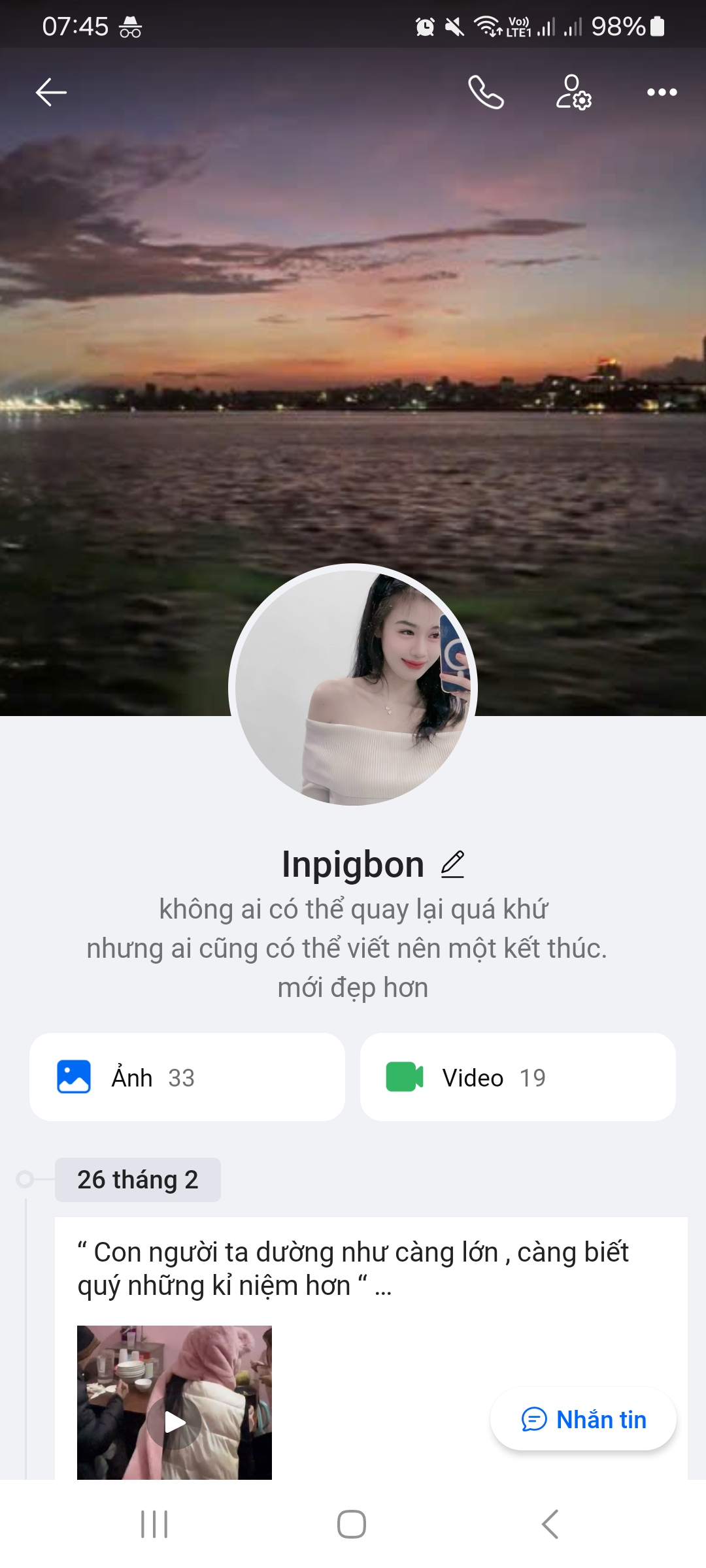706x1568 pixels.
Task: Tap the chat bubble icon in Nhắn tin button
Action: tap(535, 1420)
